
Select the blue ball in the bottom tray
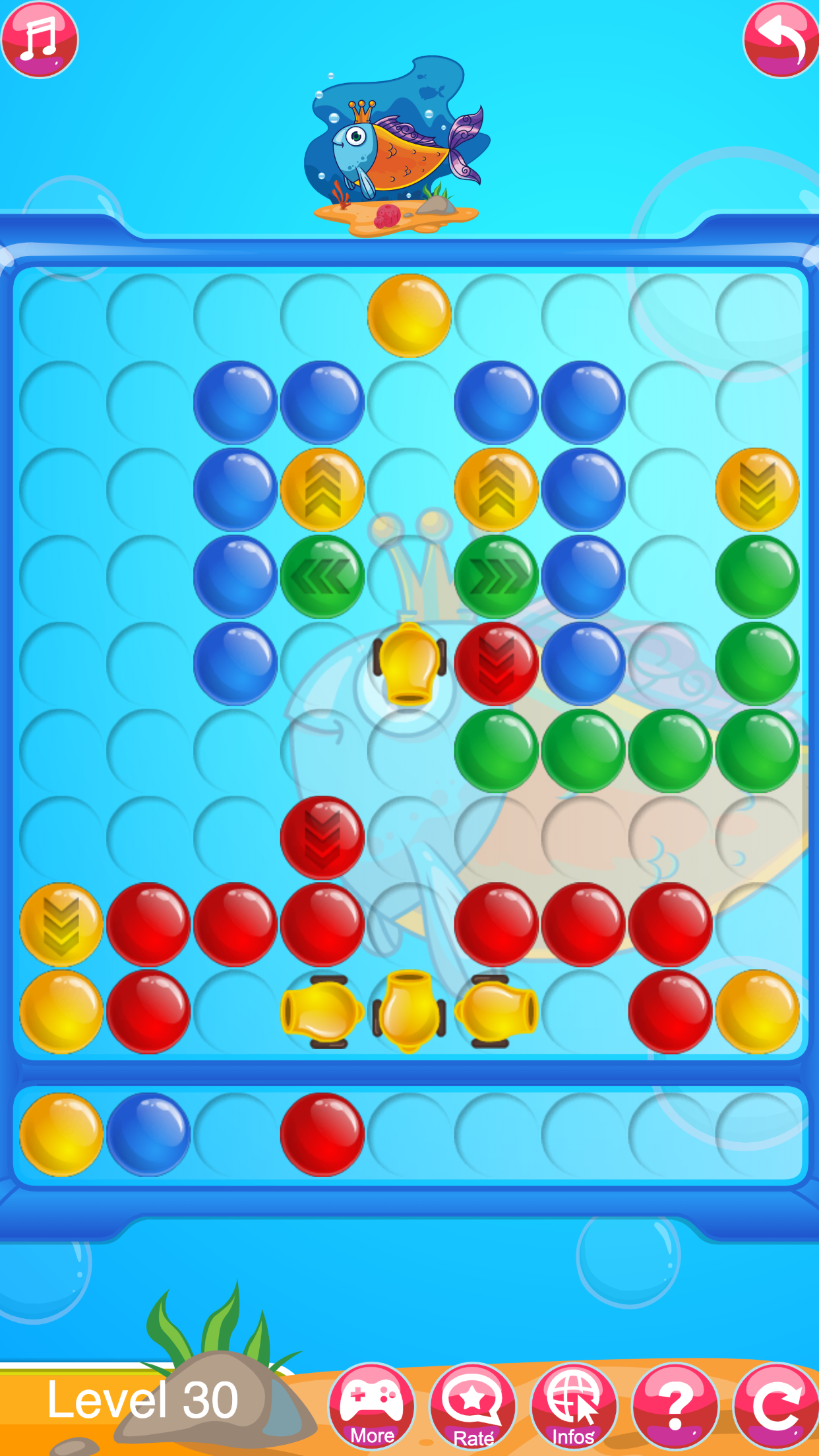click(x=148, y=1134)
